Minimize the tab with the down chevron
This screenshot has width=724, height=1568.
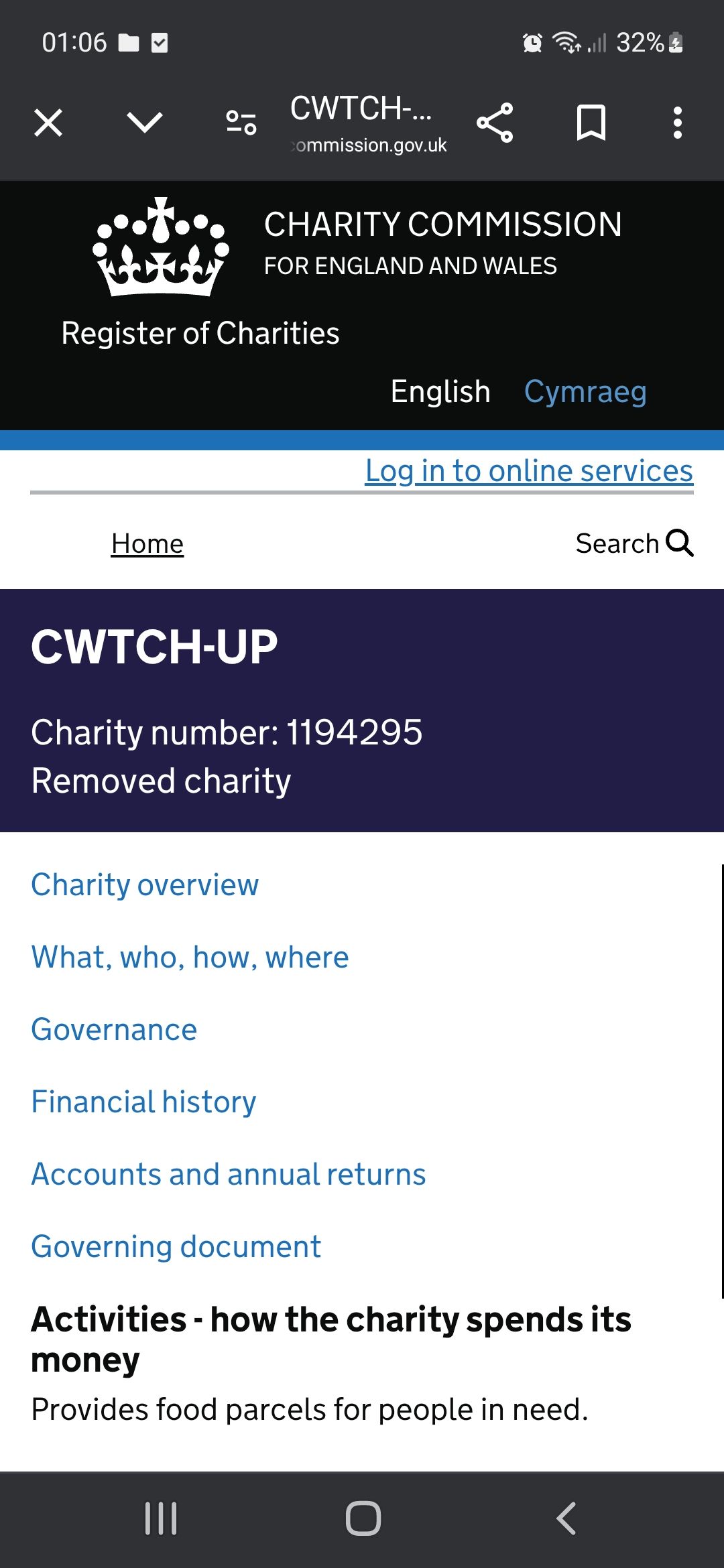tap(145, 123)
